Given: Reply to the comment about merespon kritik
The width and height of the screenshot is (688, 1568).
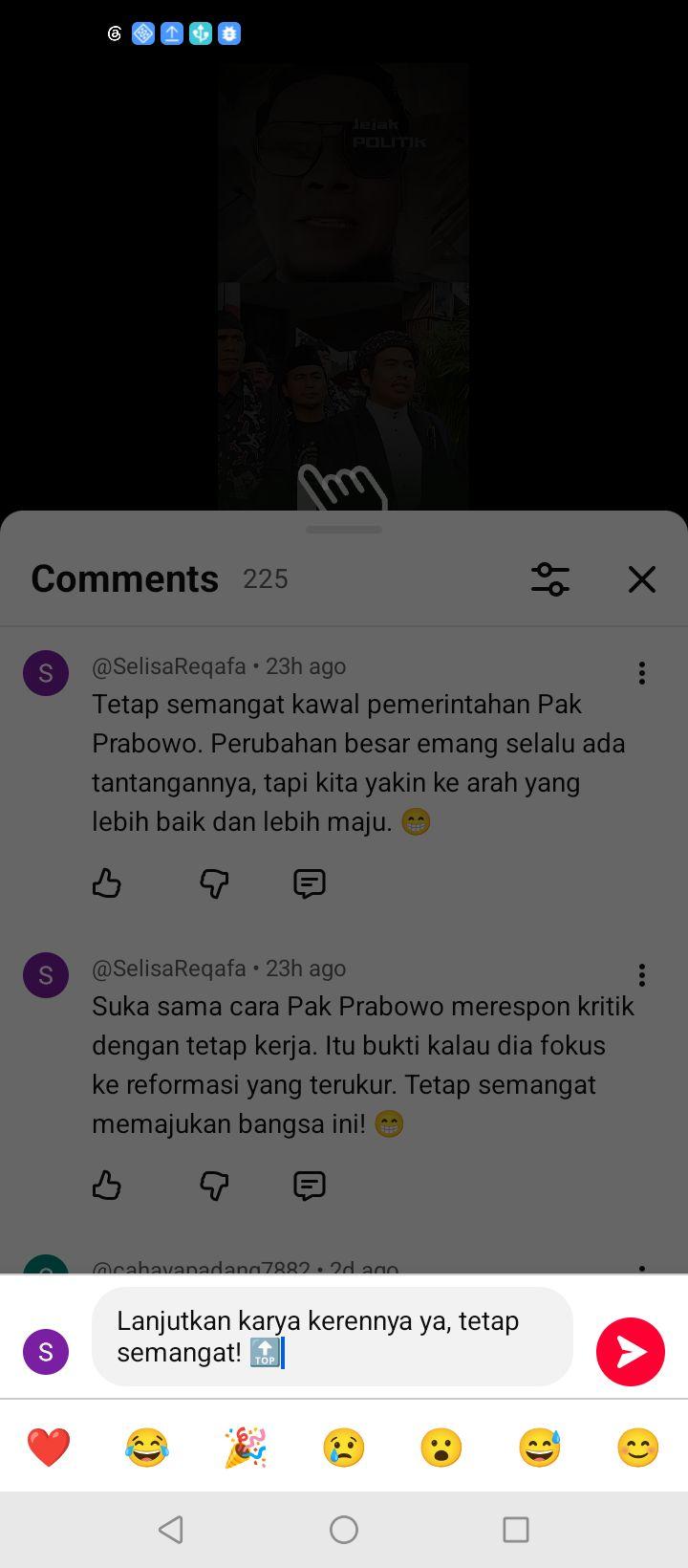Looking at the screenshot, I should [310, 1186].
